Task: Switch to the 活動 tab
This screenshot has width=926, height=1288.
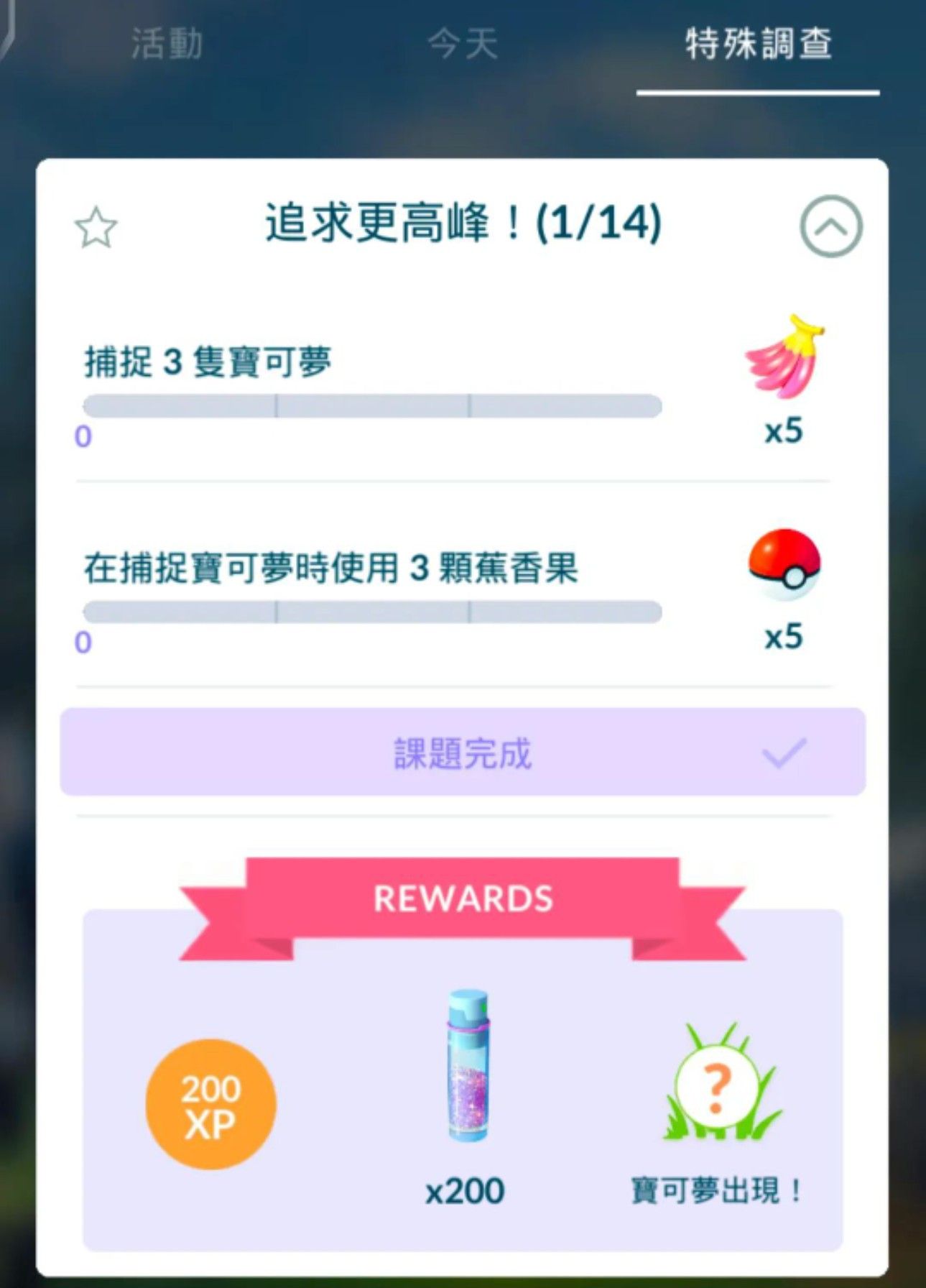Action: point(167,45)
